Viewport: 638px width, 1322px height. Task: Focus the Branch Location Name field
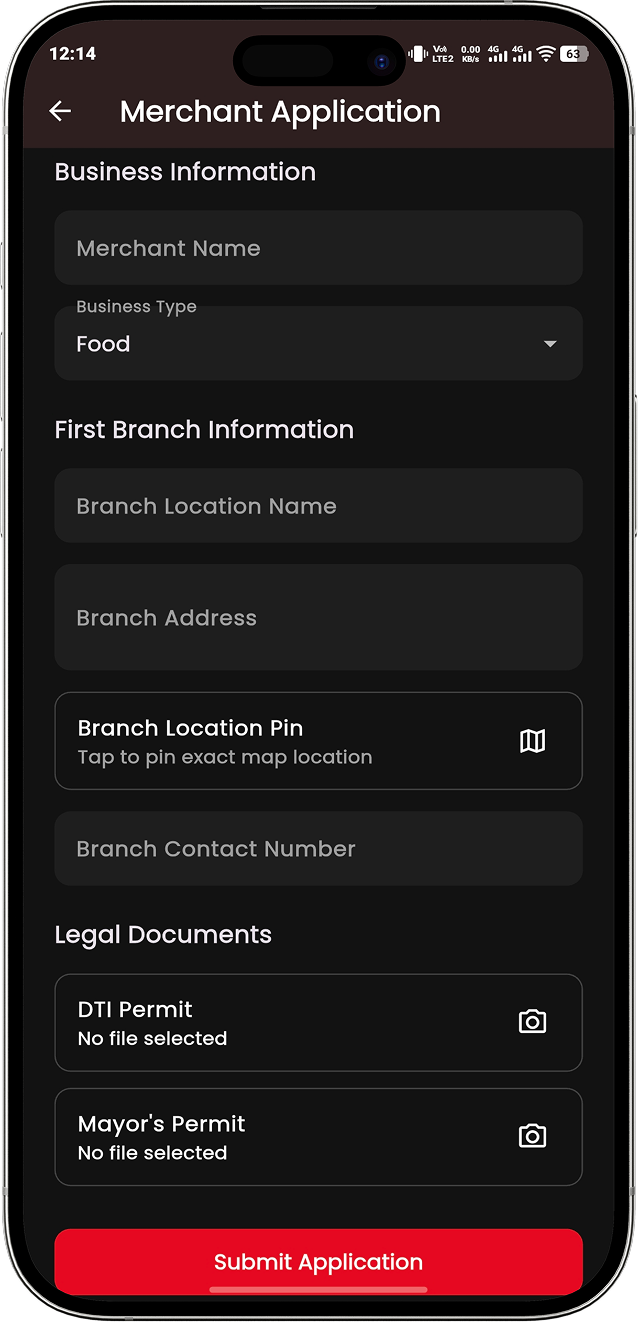(318, 506)
